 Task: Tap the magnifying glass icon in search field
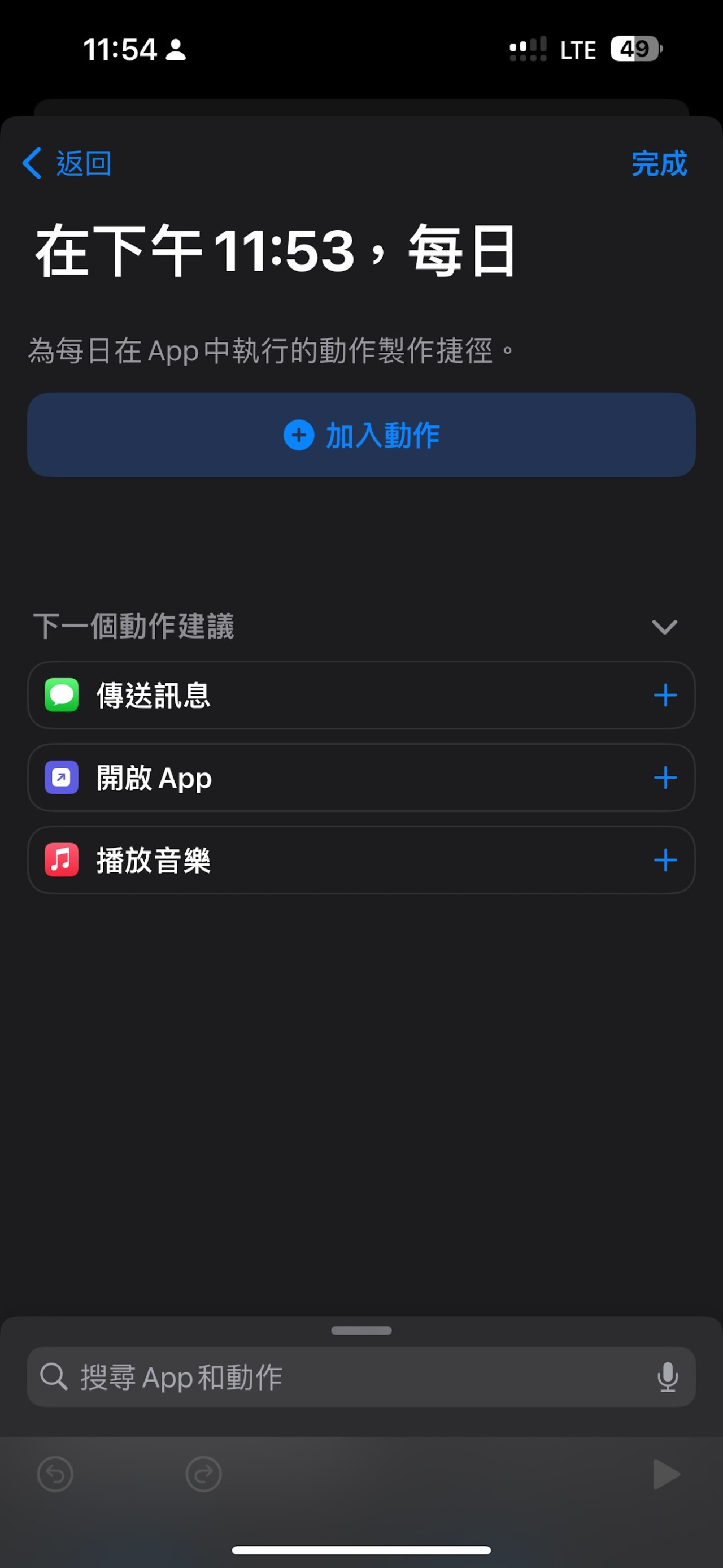pyautogui.click(x=54, y=1378)
